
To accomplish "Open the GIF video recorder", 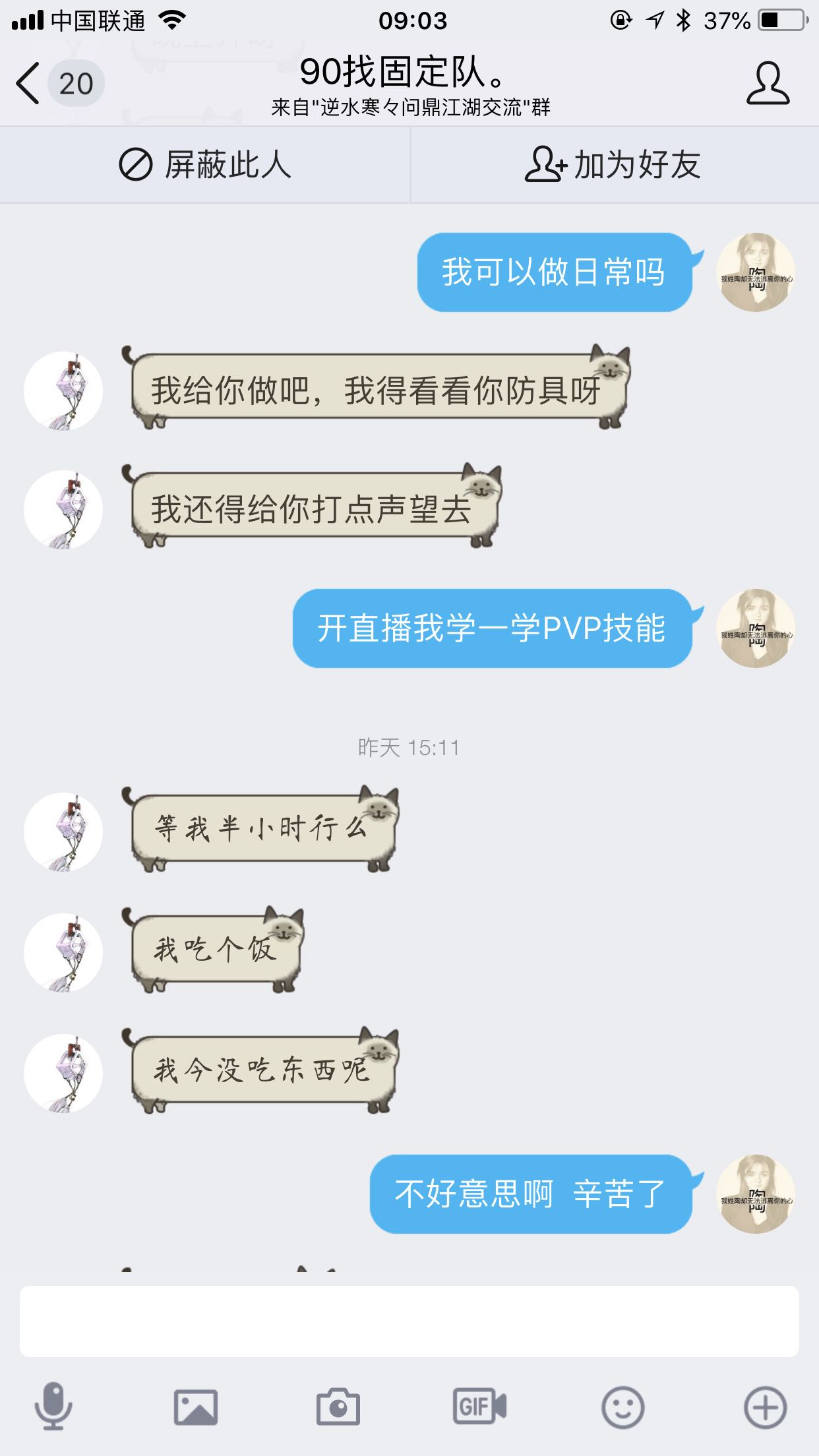I will 480,1407.
